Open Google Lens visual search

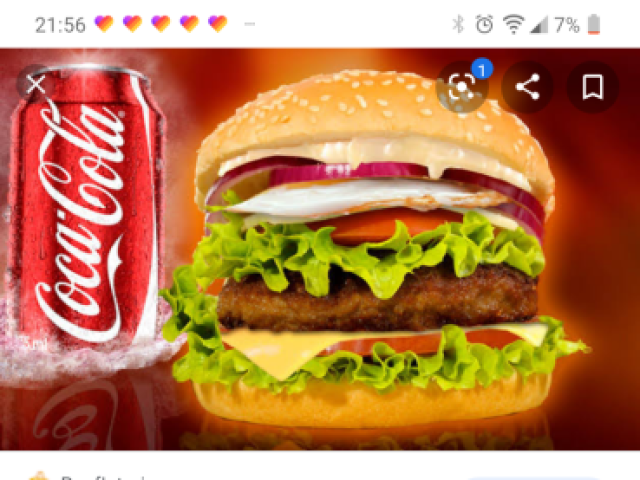[462, 88]
